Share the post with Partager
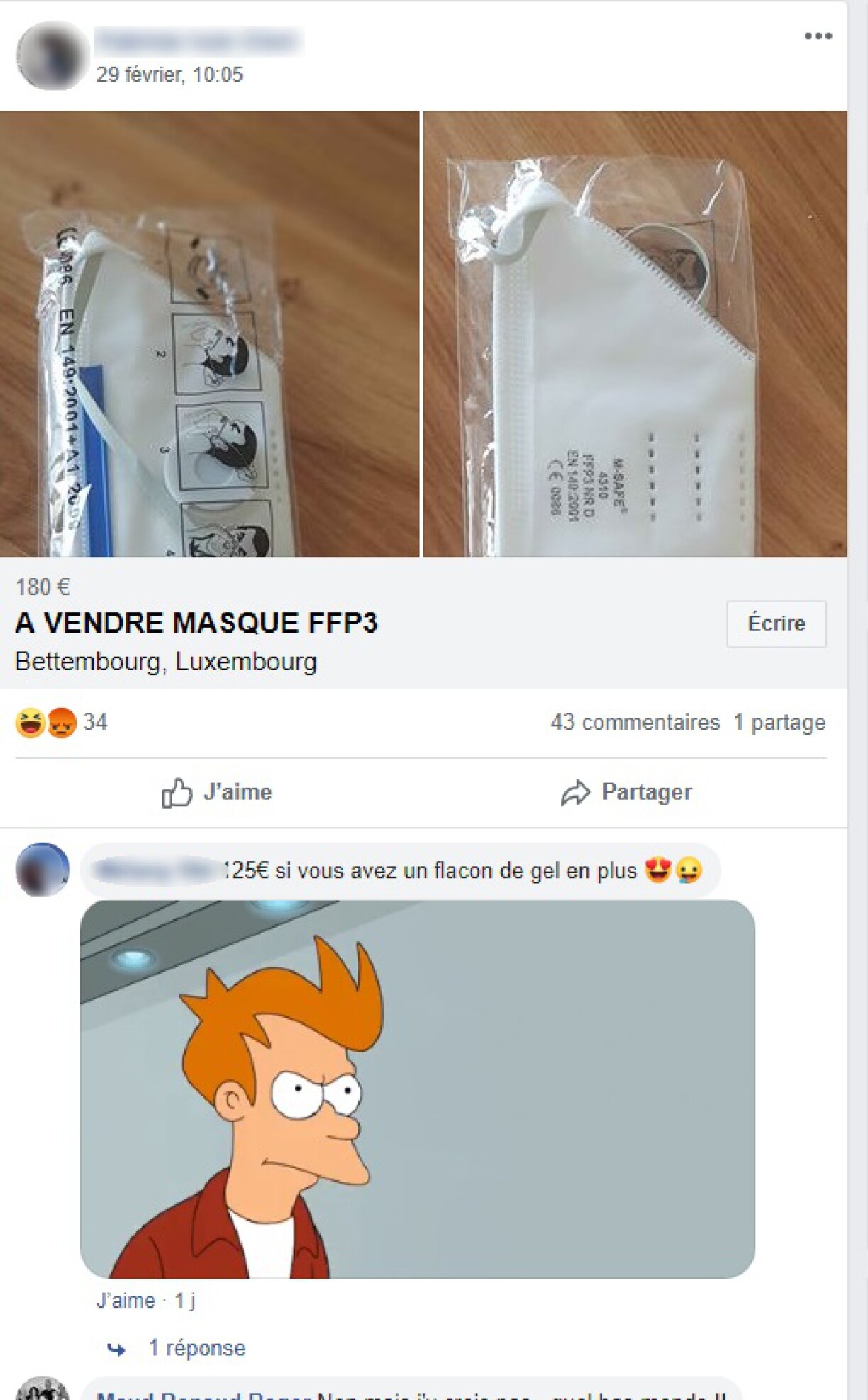 point(626,792)
